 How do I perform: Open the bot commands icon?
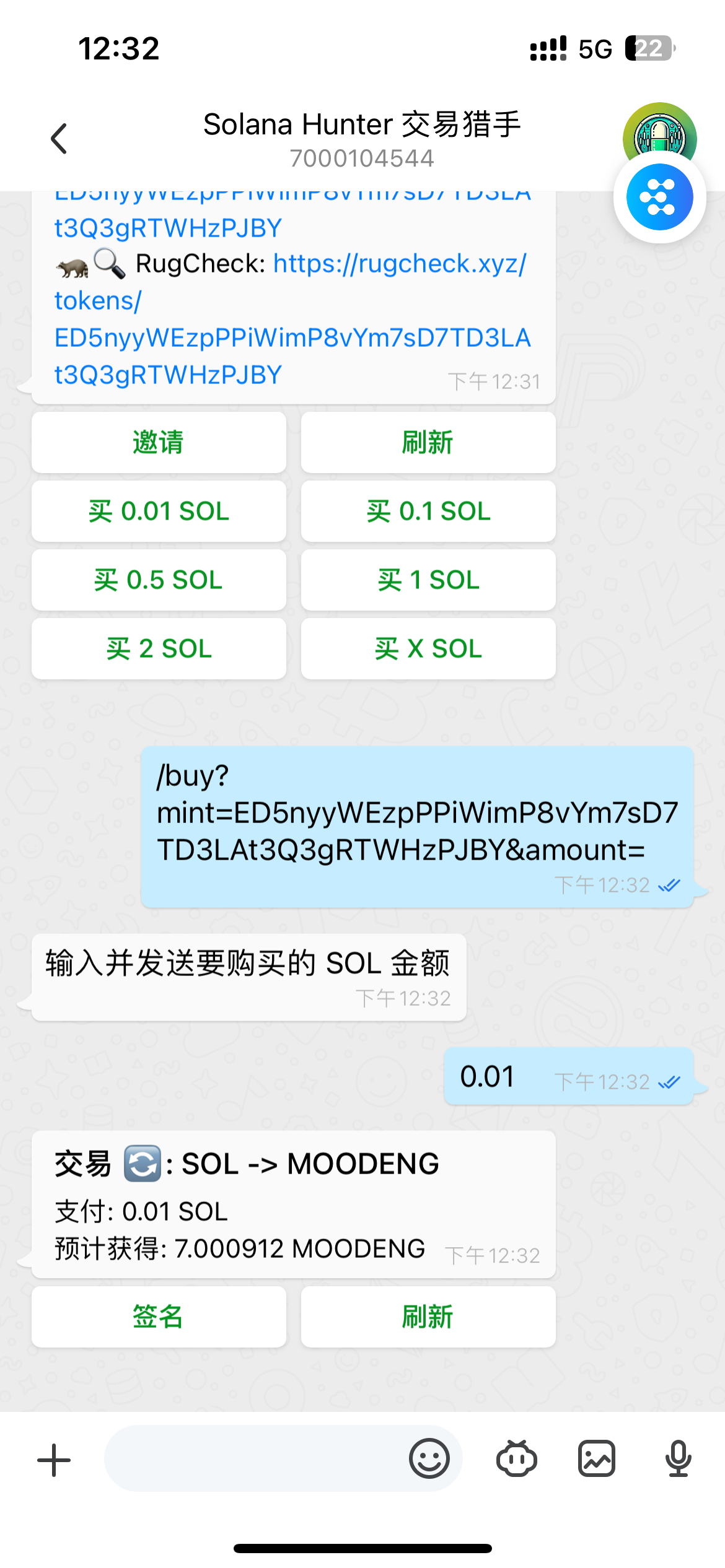[x=516, y=1459]
